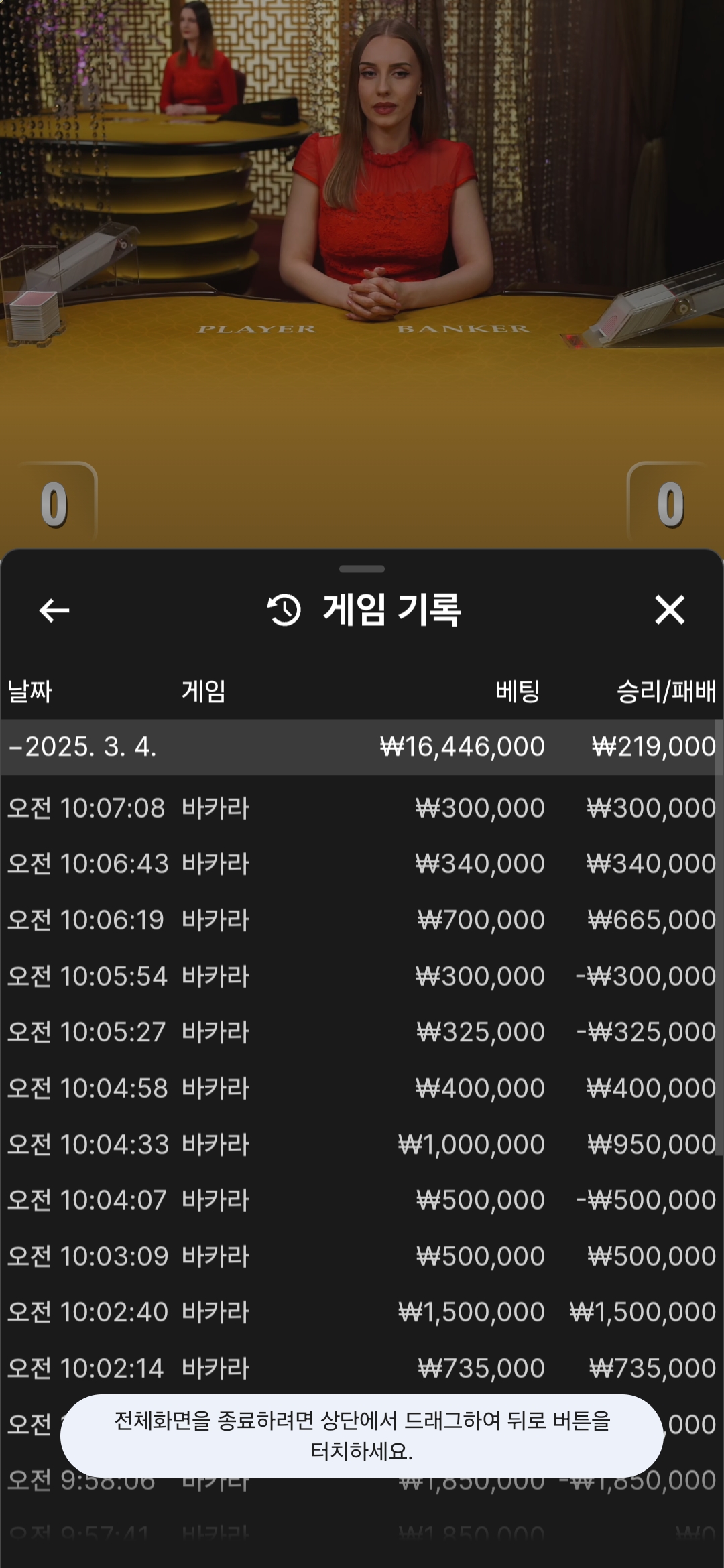Viewport: 724px width, 1568px height.
Task: Close the 게임 기록 panel
Action: tap(670, 610)
